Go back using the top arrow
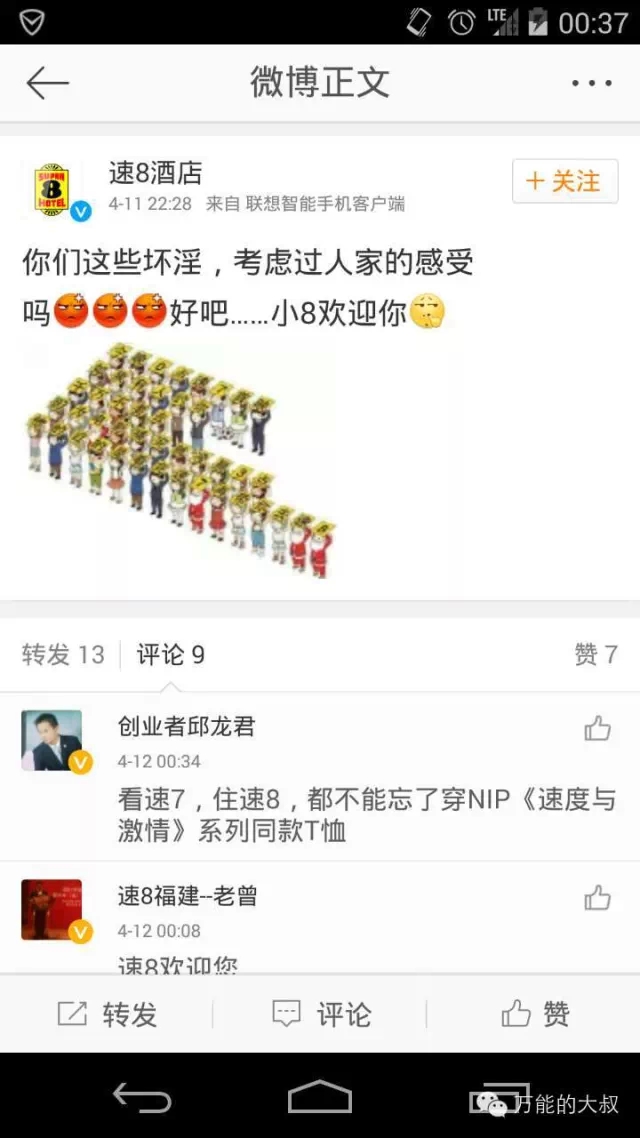This screenshot has height=1138, width=640. pyautogui.click(x=47, y=83)
